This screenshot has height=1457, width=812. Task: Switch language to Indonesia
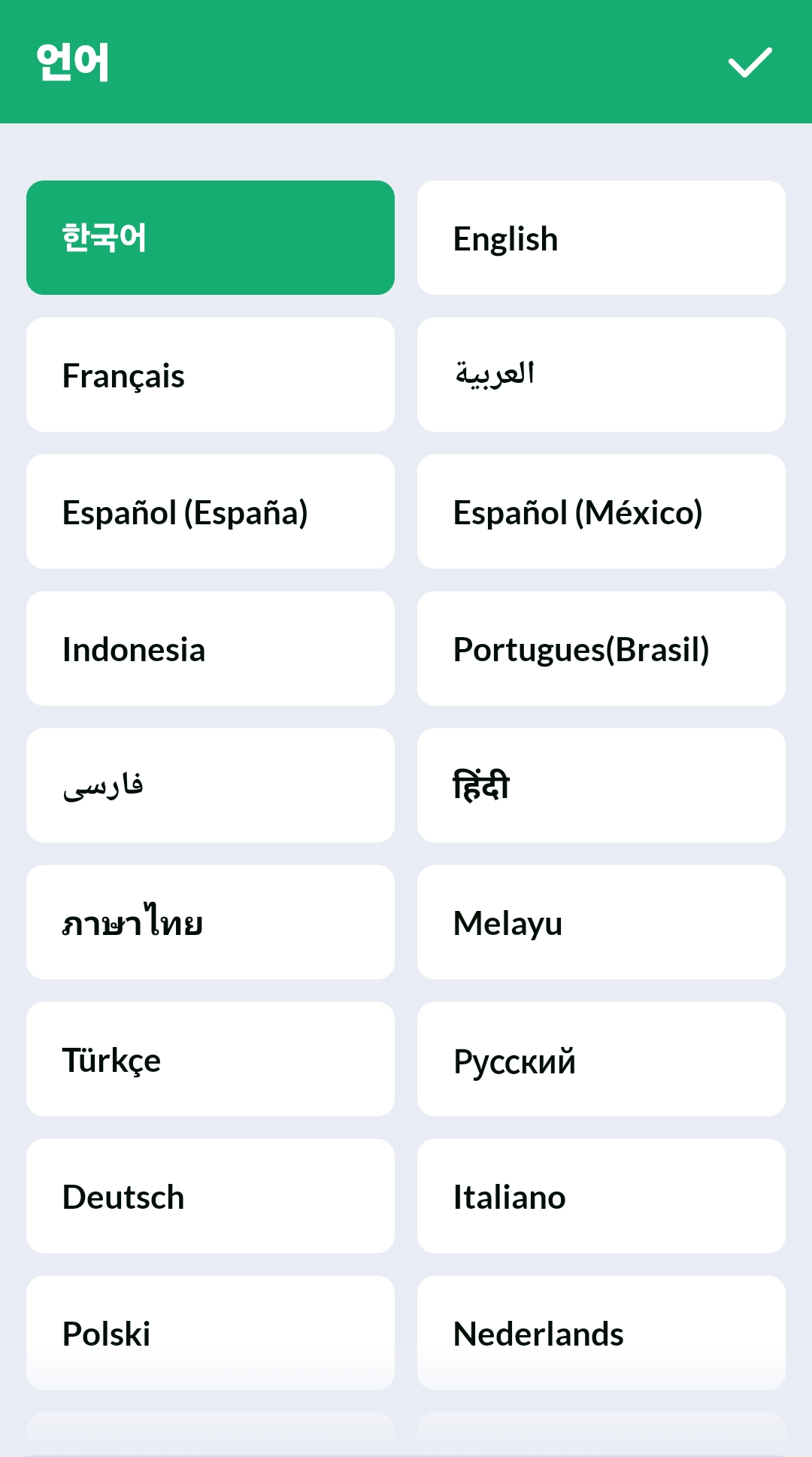point(211,648)
